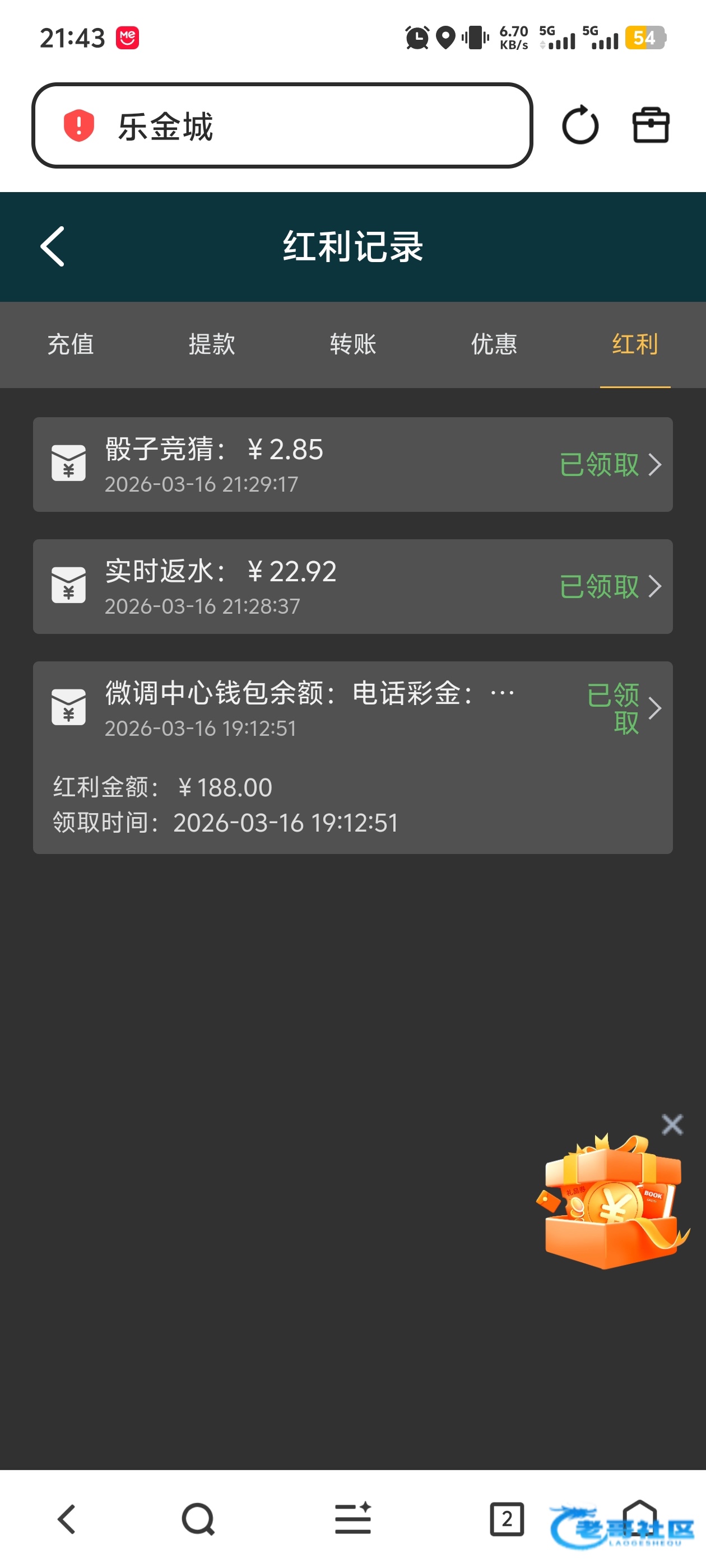
Task: Switch to the 提款 tab
Action: click(x=211, y=344)
